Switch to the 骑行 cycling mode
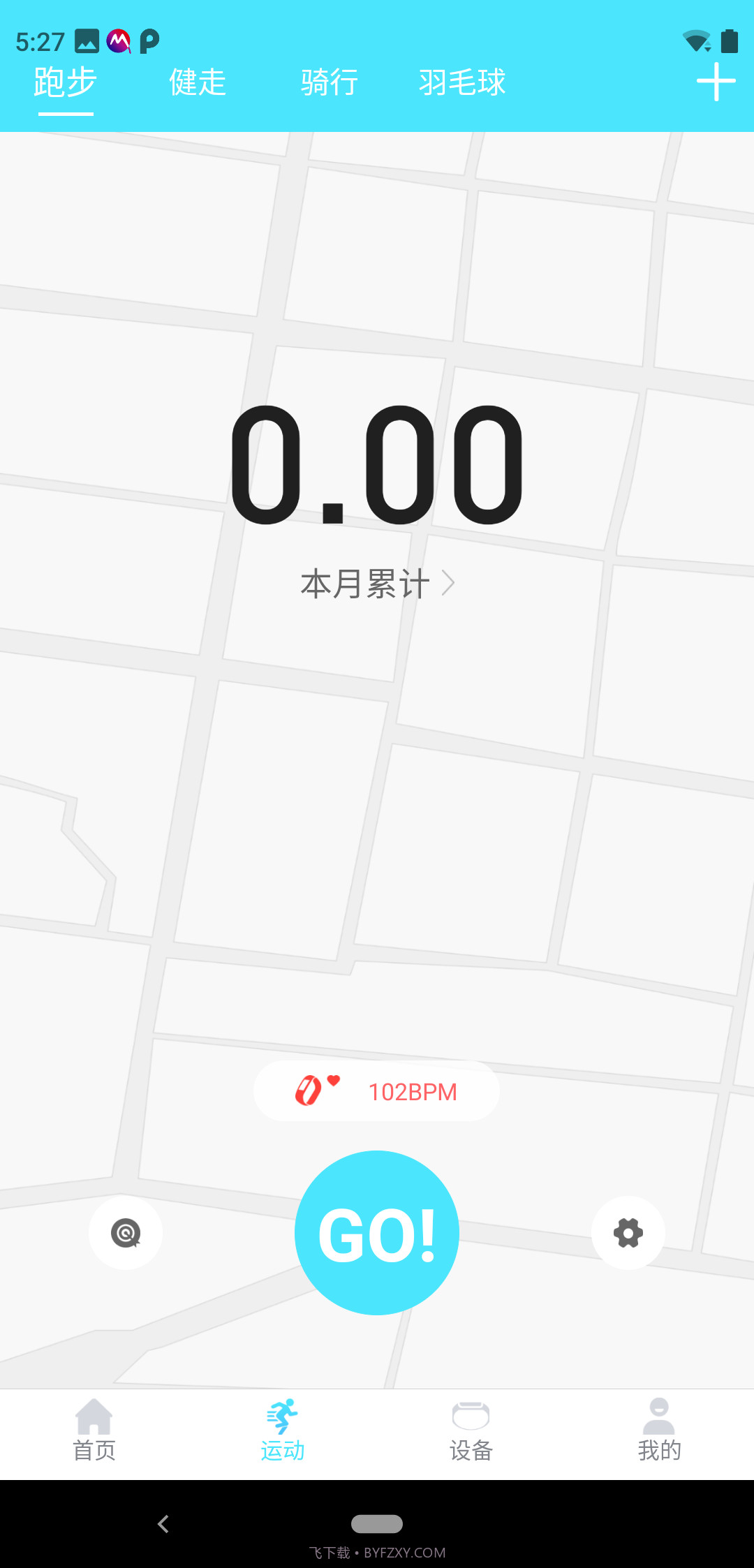The width and height of the screenshot is (754, 1568). [x=330, y=82]
